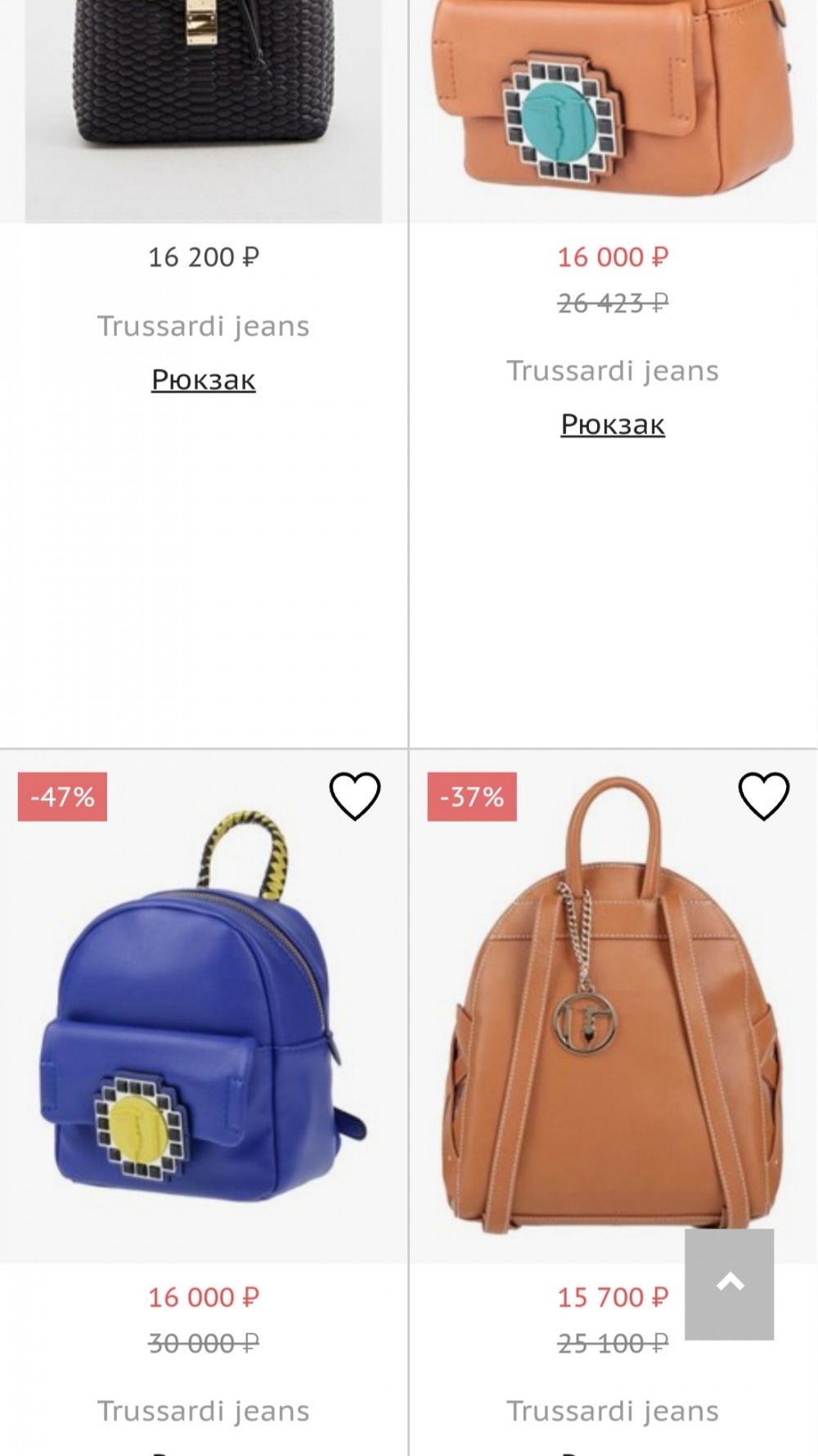Image resolution: width=818 pixels, height=1456 pixels.
Task: Click the crossed-out 26 423 ₽ old price
Action: (x=613, y=303)
